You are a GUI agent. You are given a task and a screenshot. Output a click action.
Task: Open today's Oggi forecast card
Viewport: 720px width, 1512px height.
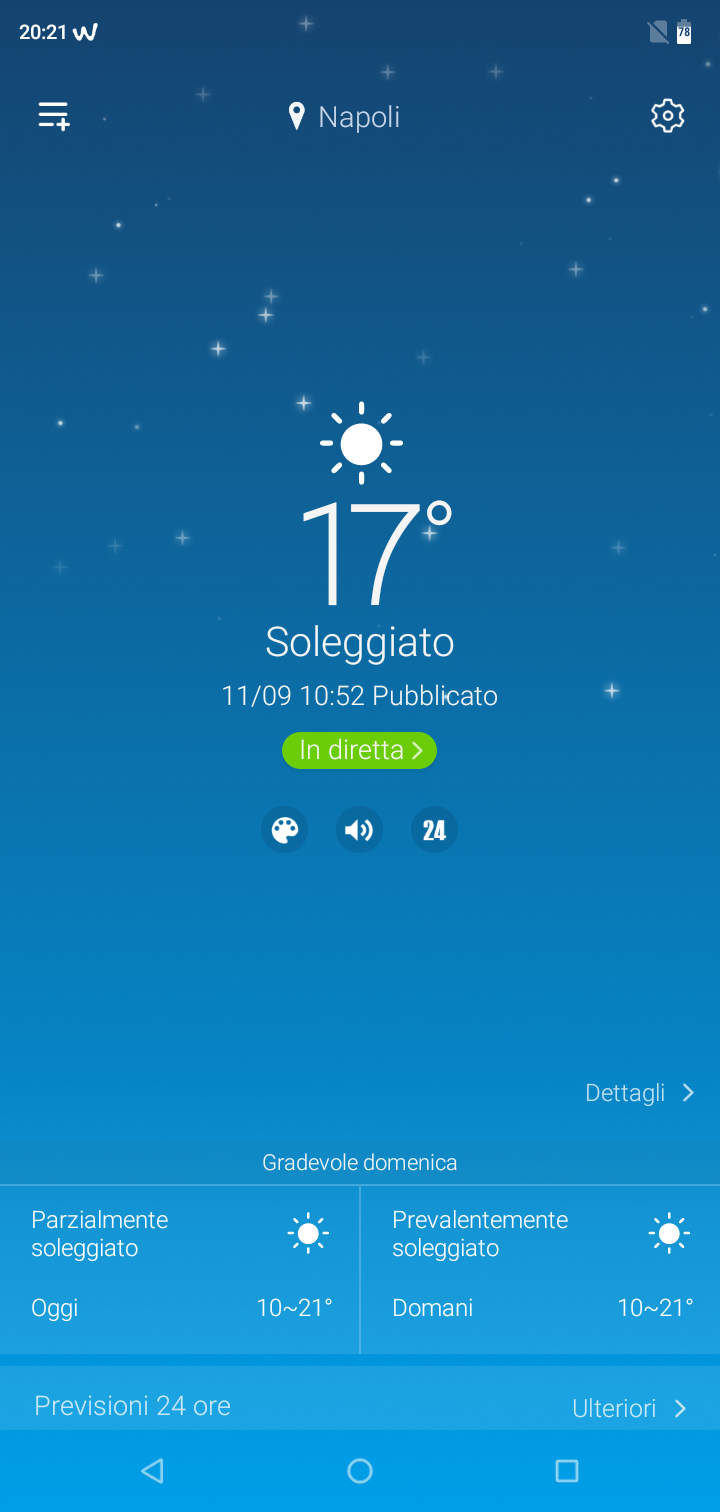pos(180,1270)
